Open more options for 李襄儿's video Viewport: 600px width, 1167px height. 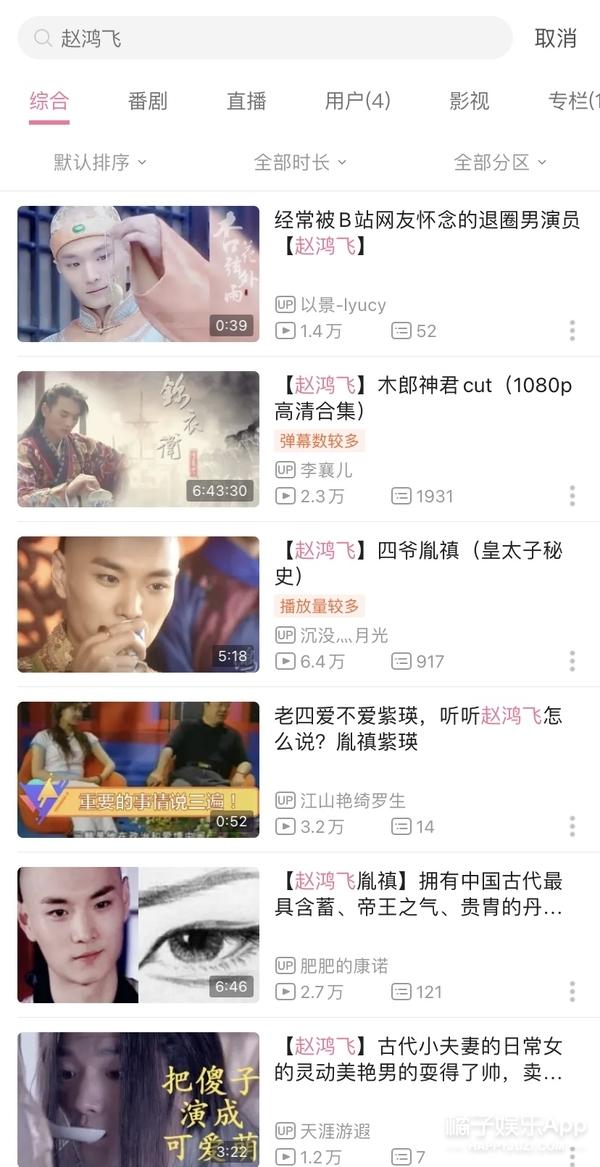click(x=572, y=496)
